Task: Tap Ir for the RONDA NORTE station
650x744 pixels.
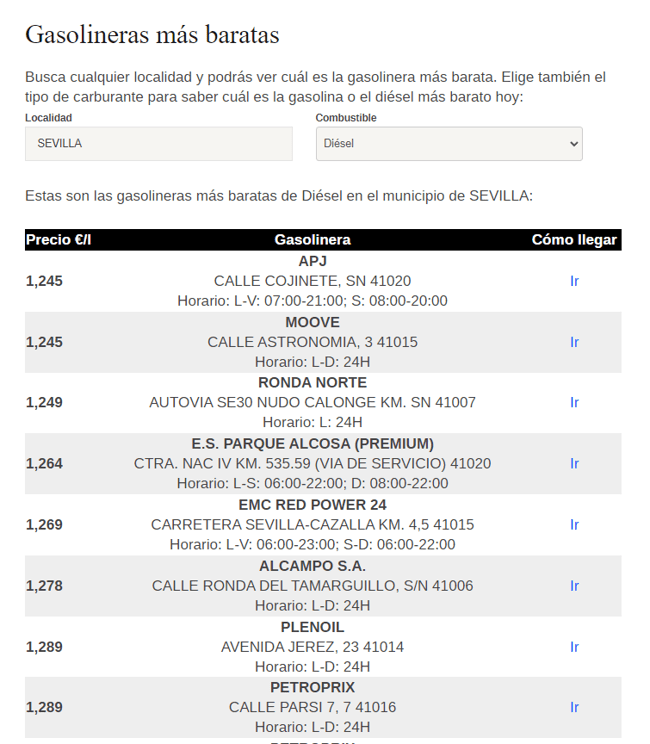Action: pos(574,402)
